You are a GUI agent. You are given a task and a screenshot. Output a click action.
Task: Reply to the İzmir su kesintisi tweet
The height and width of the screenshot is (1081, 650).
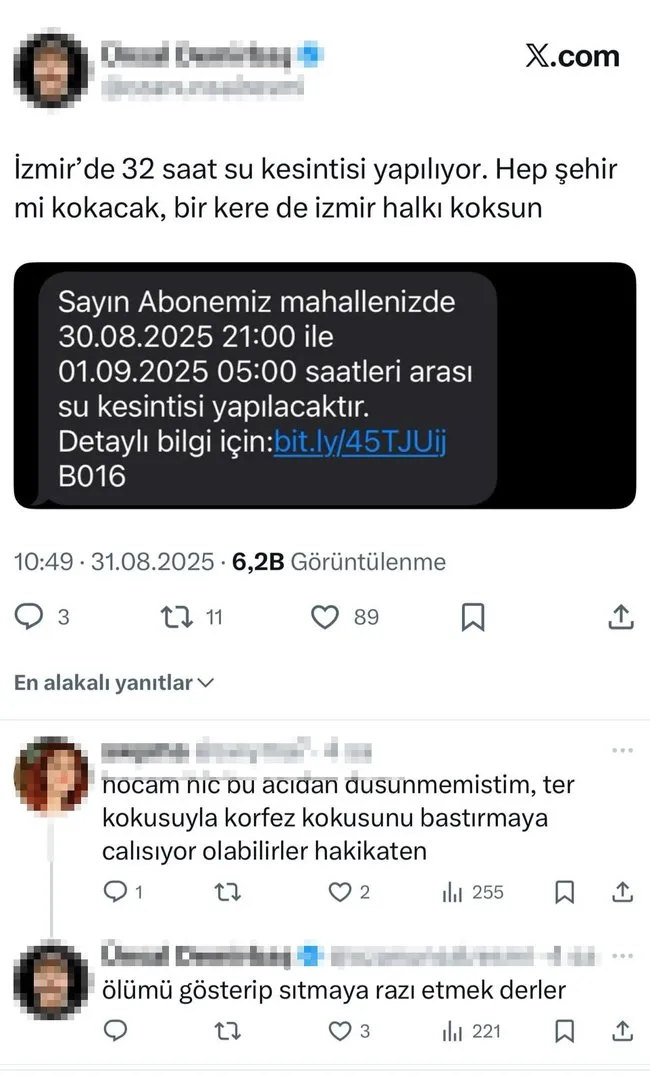[x=30, y=617]
